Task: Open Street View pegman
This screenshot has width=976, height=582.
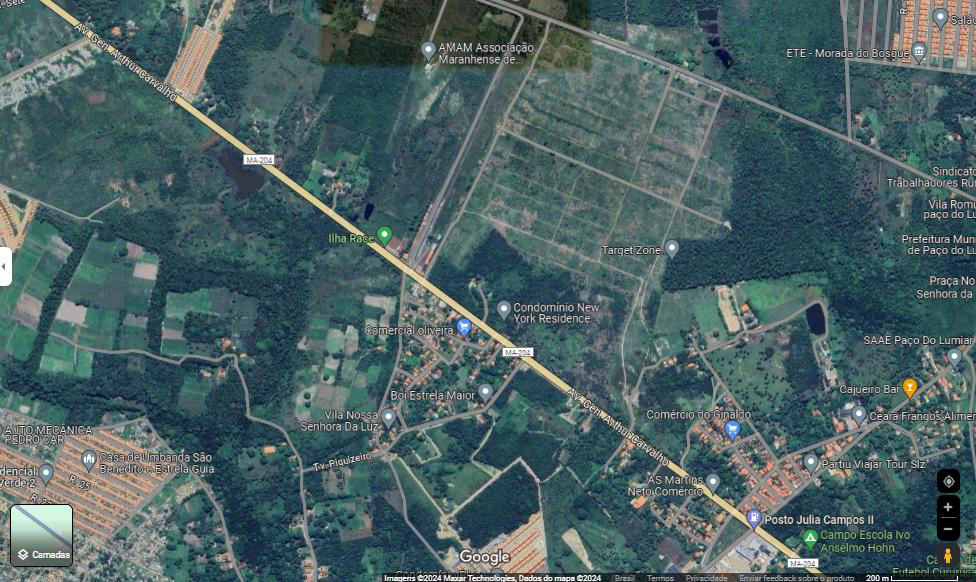Action: [947, 556]
